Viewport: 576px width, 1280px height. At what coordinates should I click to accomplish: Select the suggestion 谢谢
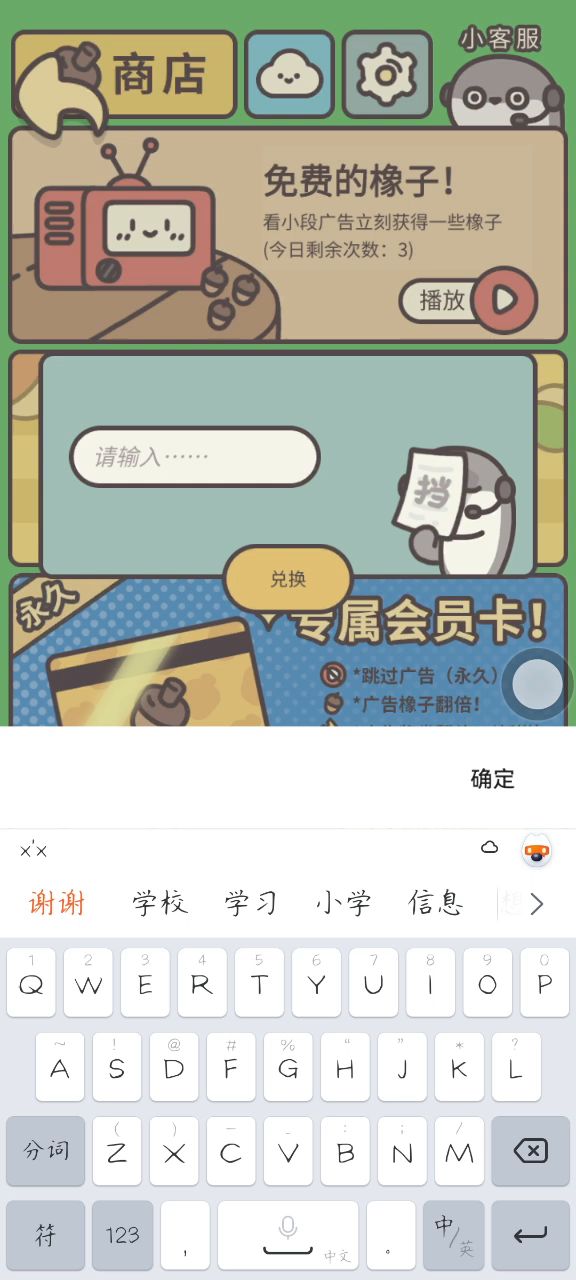click(57, 903)
